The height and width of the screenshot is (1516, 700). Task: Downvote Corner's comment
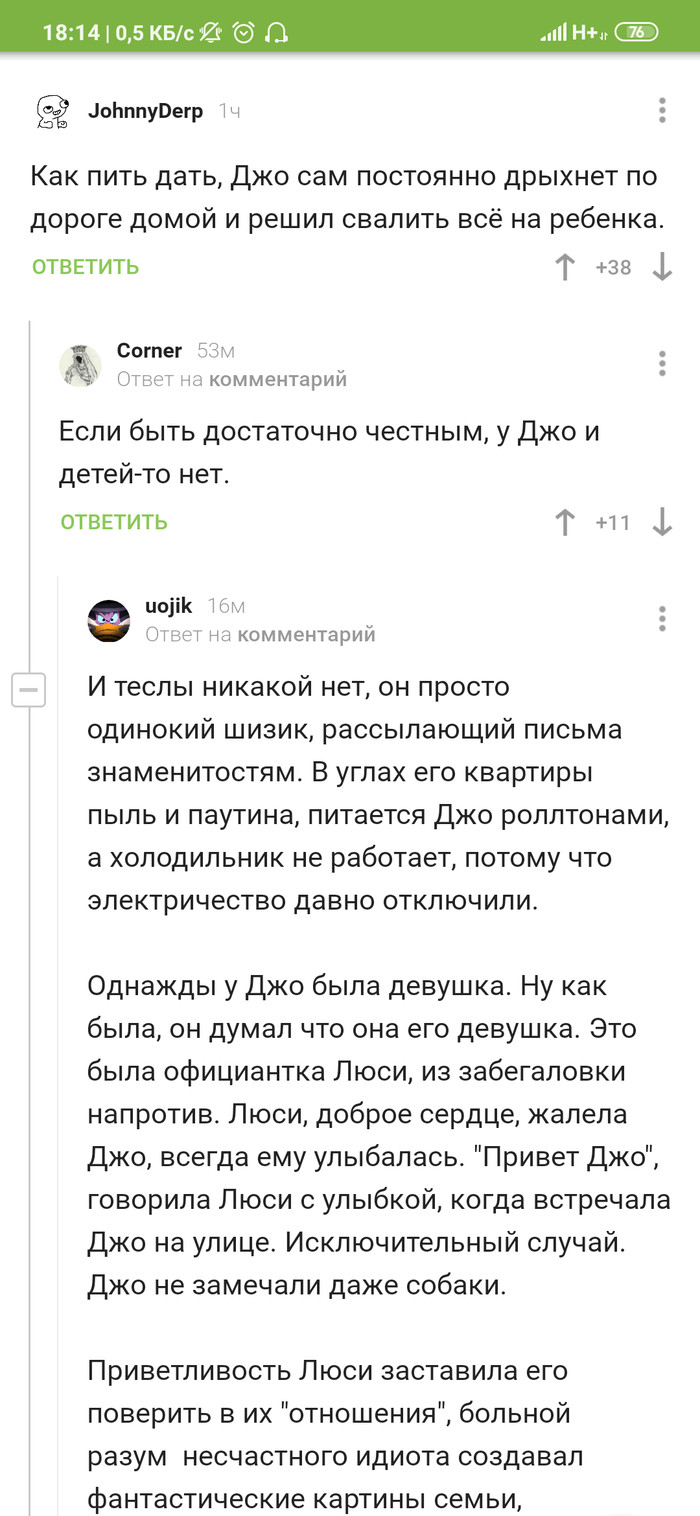(662, 522)
